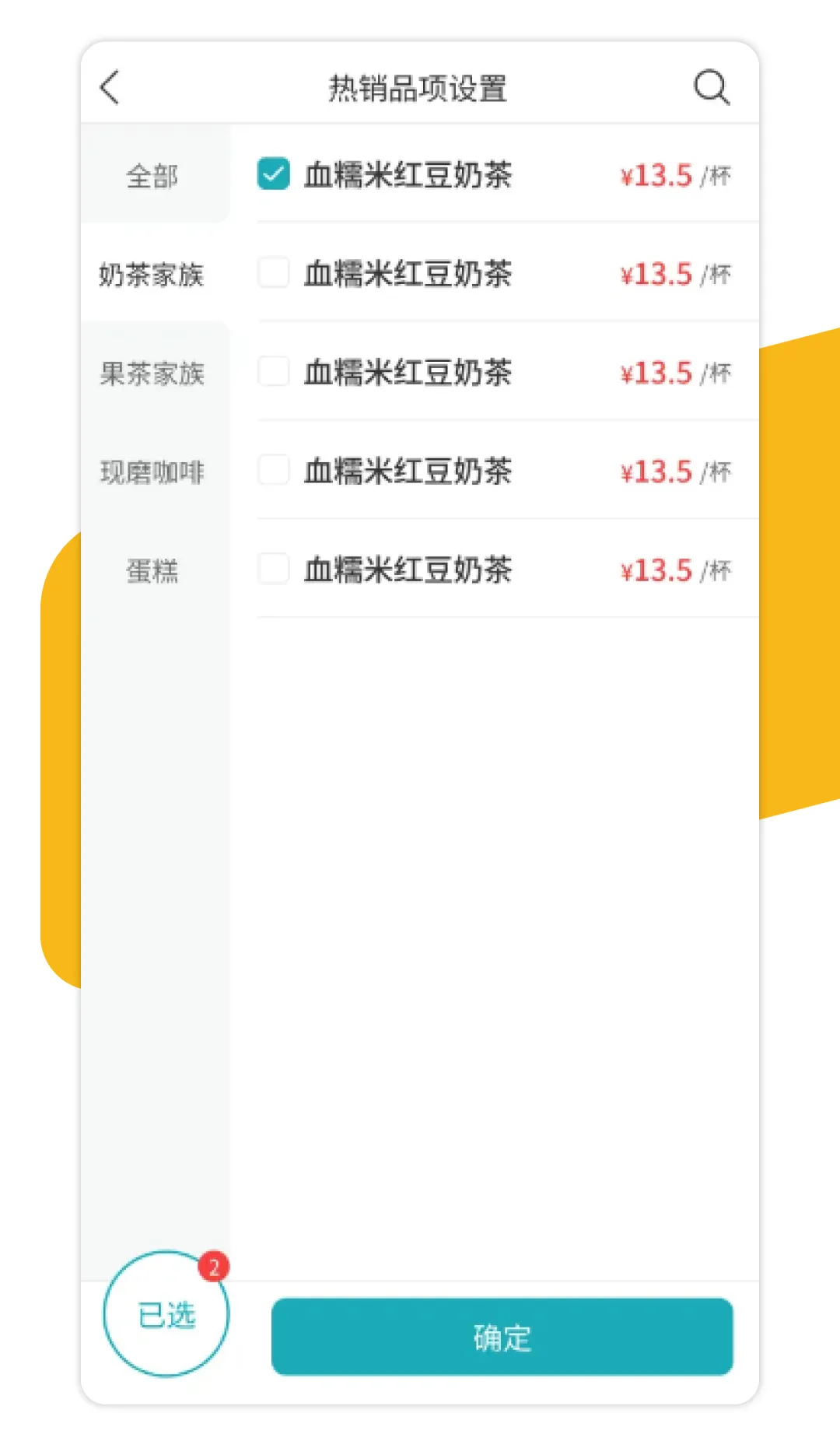Select the 奶茶家族 category

153,273
